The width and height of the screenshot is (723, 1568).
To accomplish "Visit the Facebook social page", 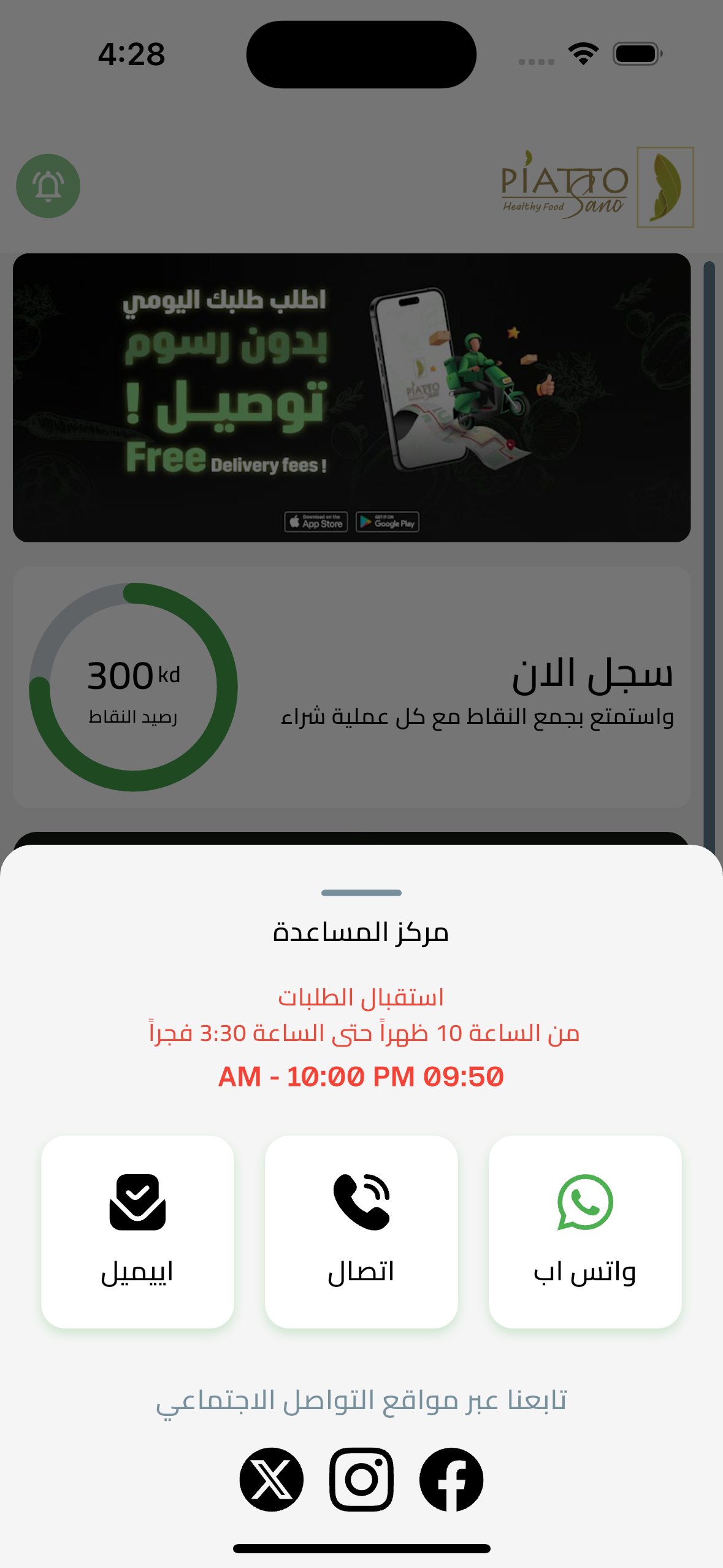I will [451, 1479].
